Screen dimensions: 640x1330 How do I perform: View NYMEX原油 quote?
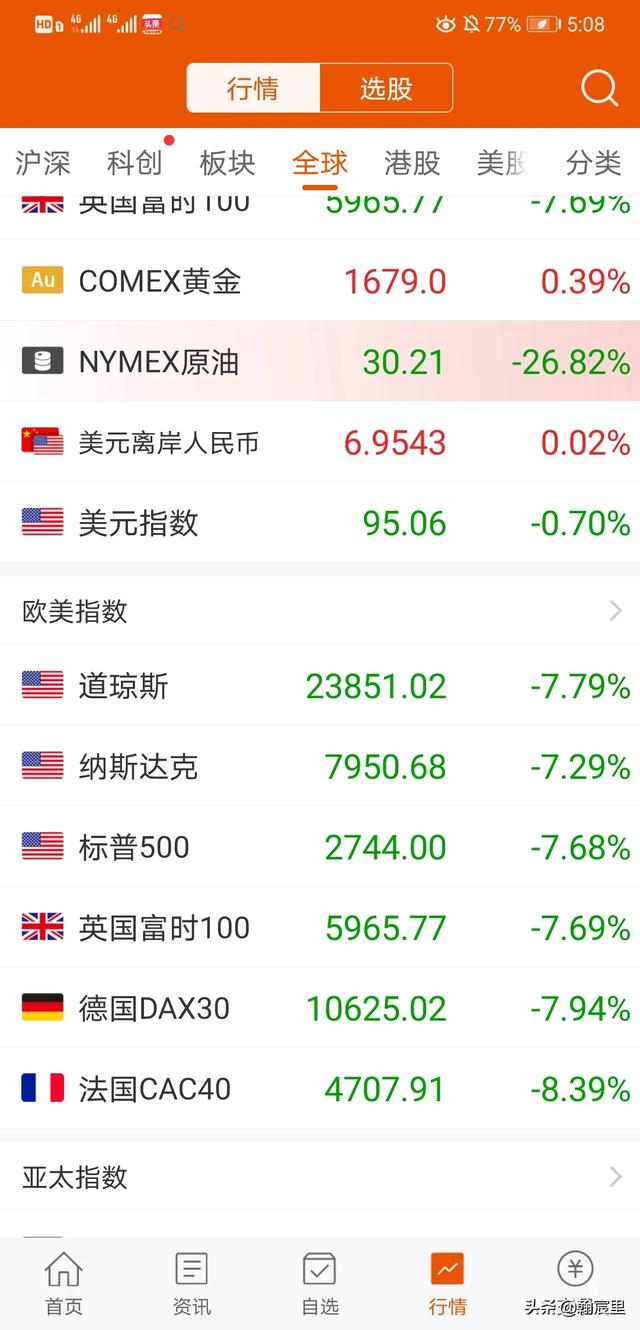pos(320,361)
